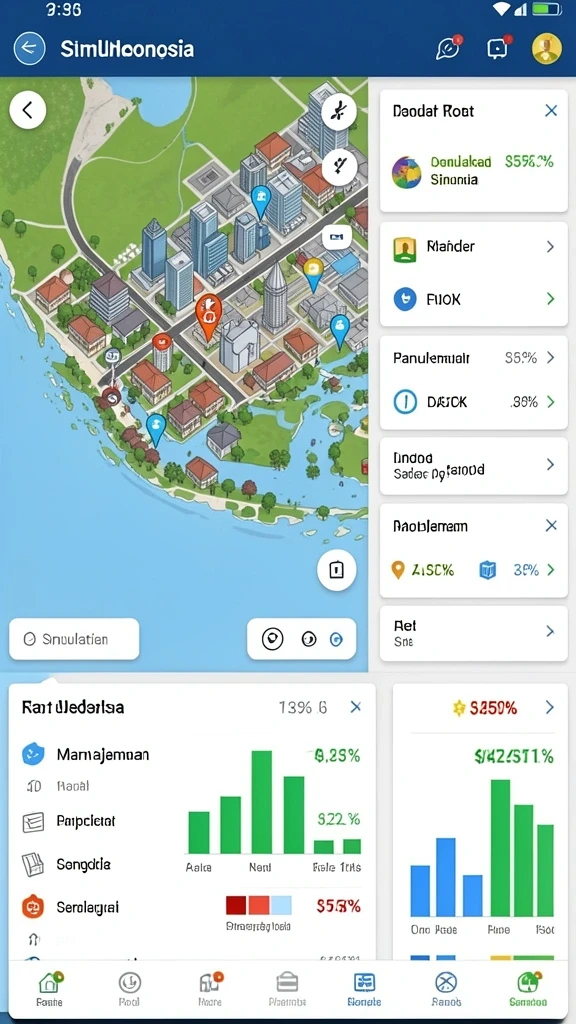Screen dimensions: 576x1024
Task: Go to the Ranob tab
Action: pos(446,987)
